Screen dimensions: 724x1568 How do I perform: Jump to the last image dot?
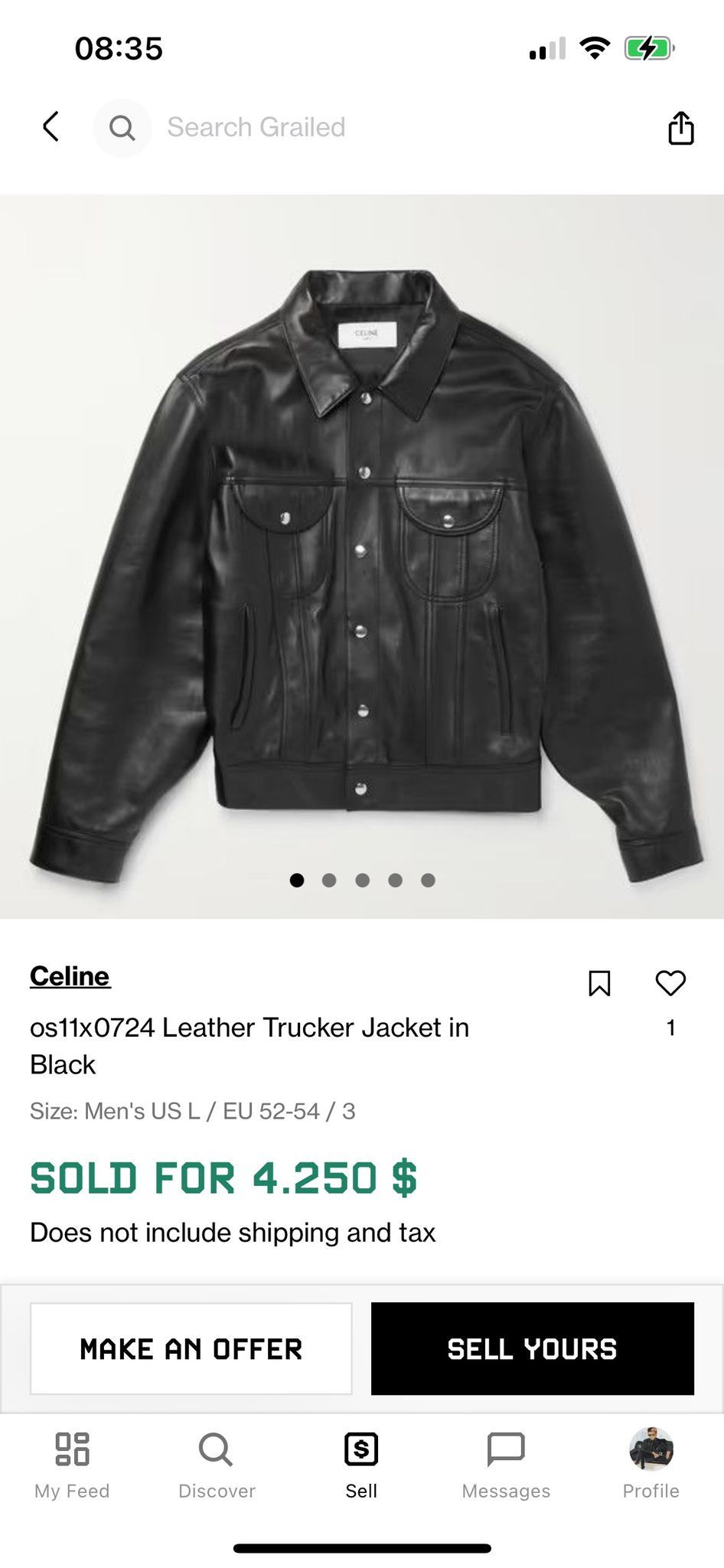[426, 880]
